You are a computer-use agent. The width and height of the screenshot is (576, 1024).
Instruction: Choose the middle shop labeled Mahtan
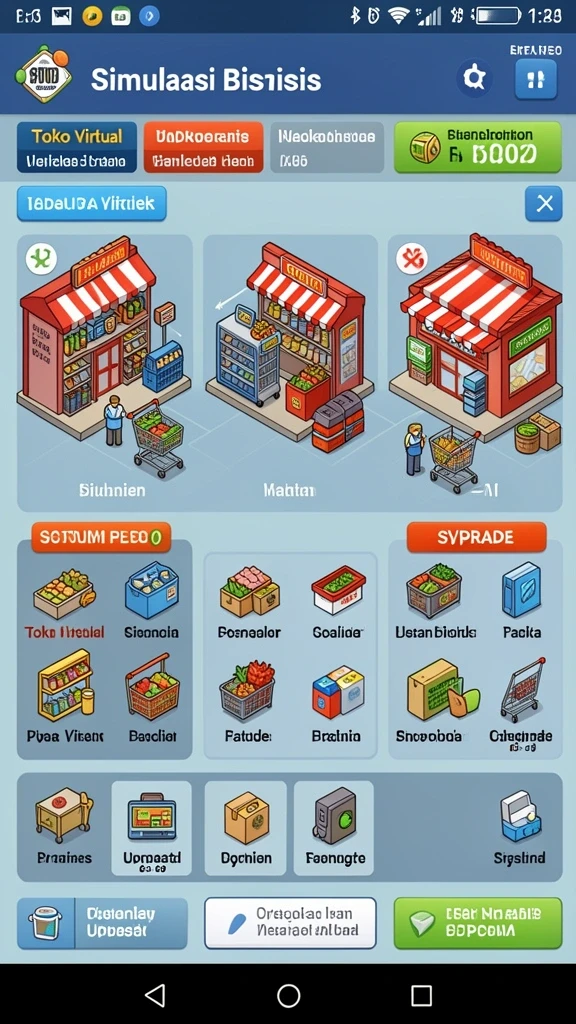(290, 372)
